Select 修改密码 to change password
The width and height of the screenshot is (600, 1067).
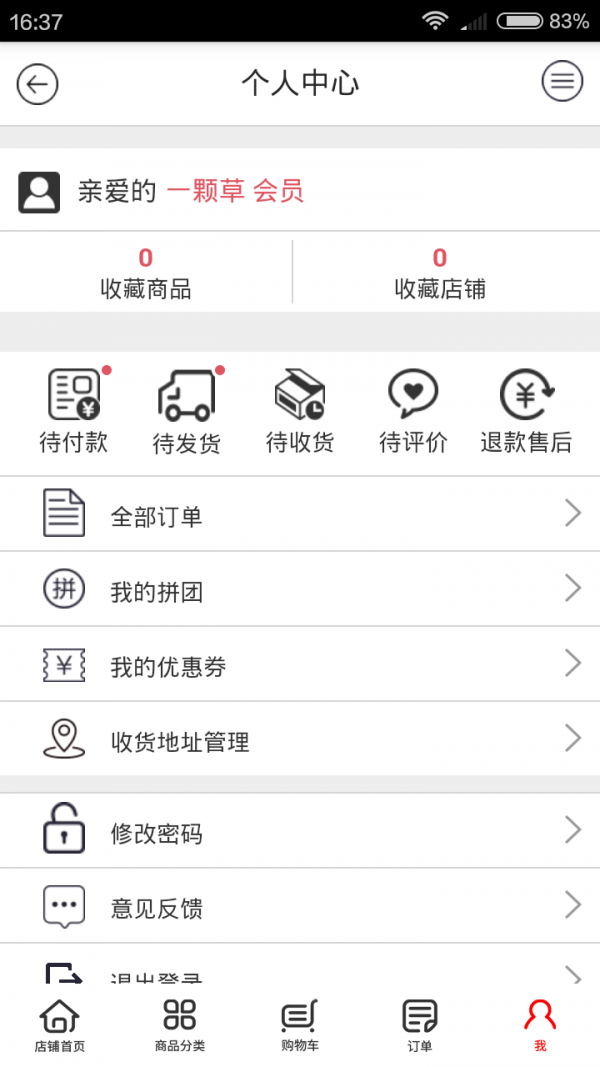(x=300, y=832)
